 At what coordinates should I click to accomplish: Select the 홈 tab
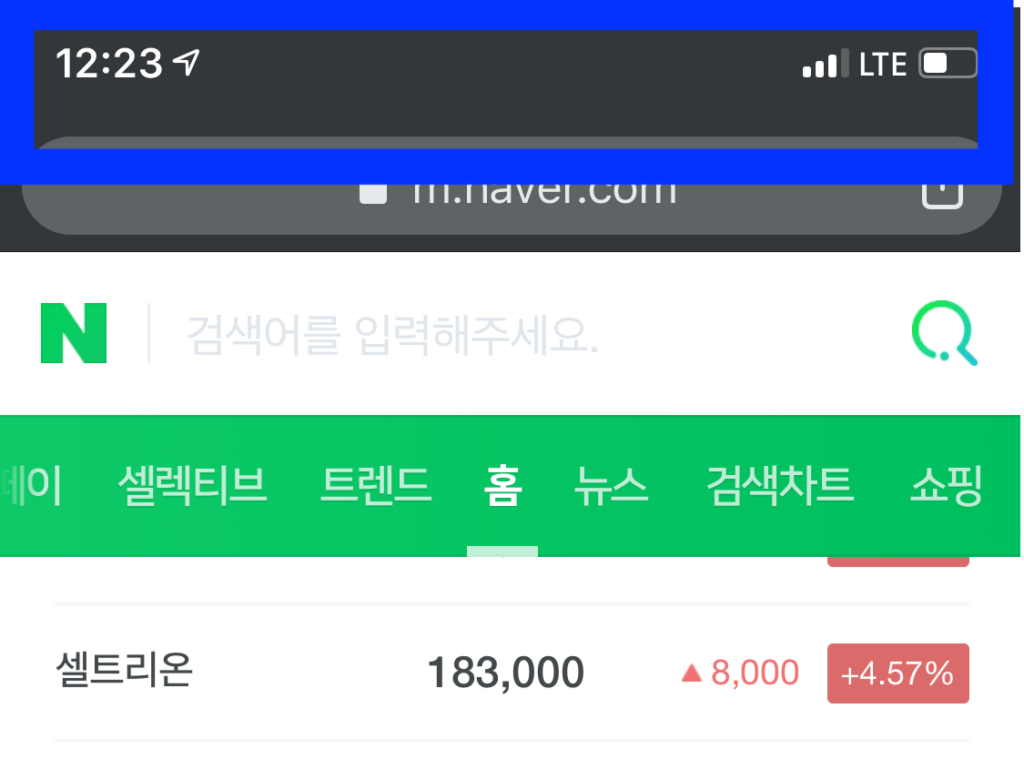tap(502, 485)
